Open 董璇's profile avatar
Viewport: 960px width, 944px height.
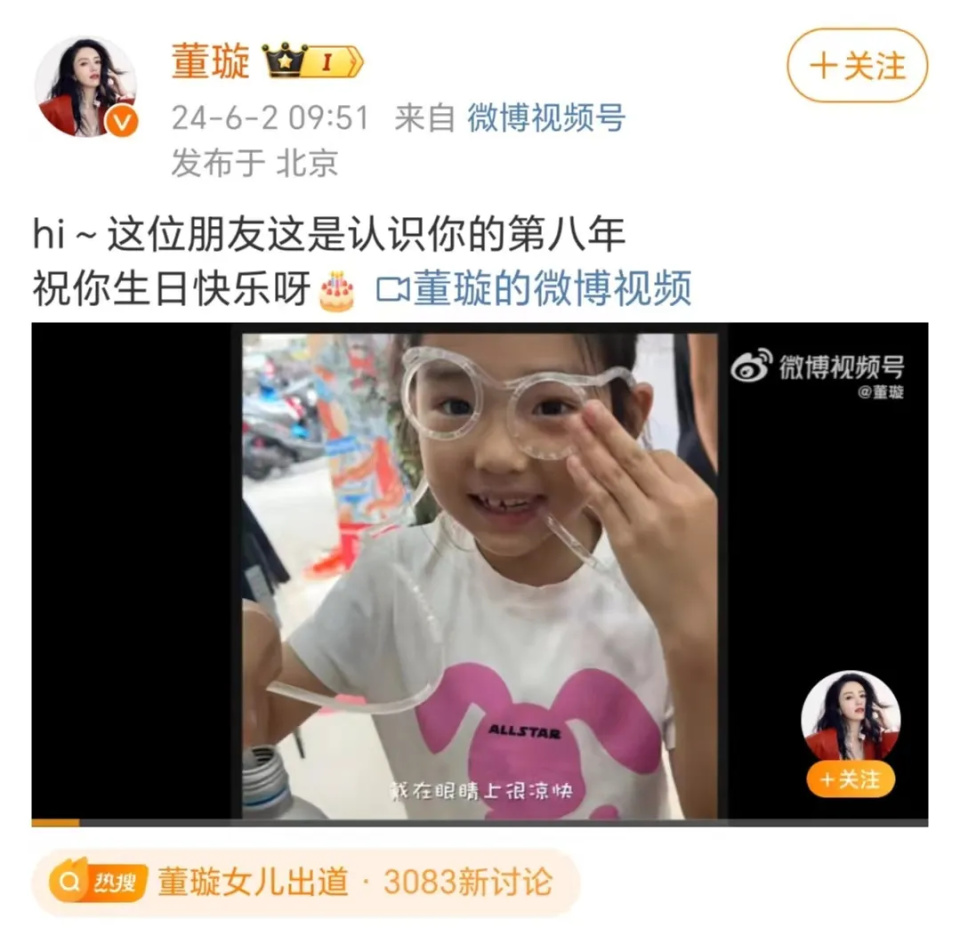coord(86,86)
